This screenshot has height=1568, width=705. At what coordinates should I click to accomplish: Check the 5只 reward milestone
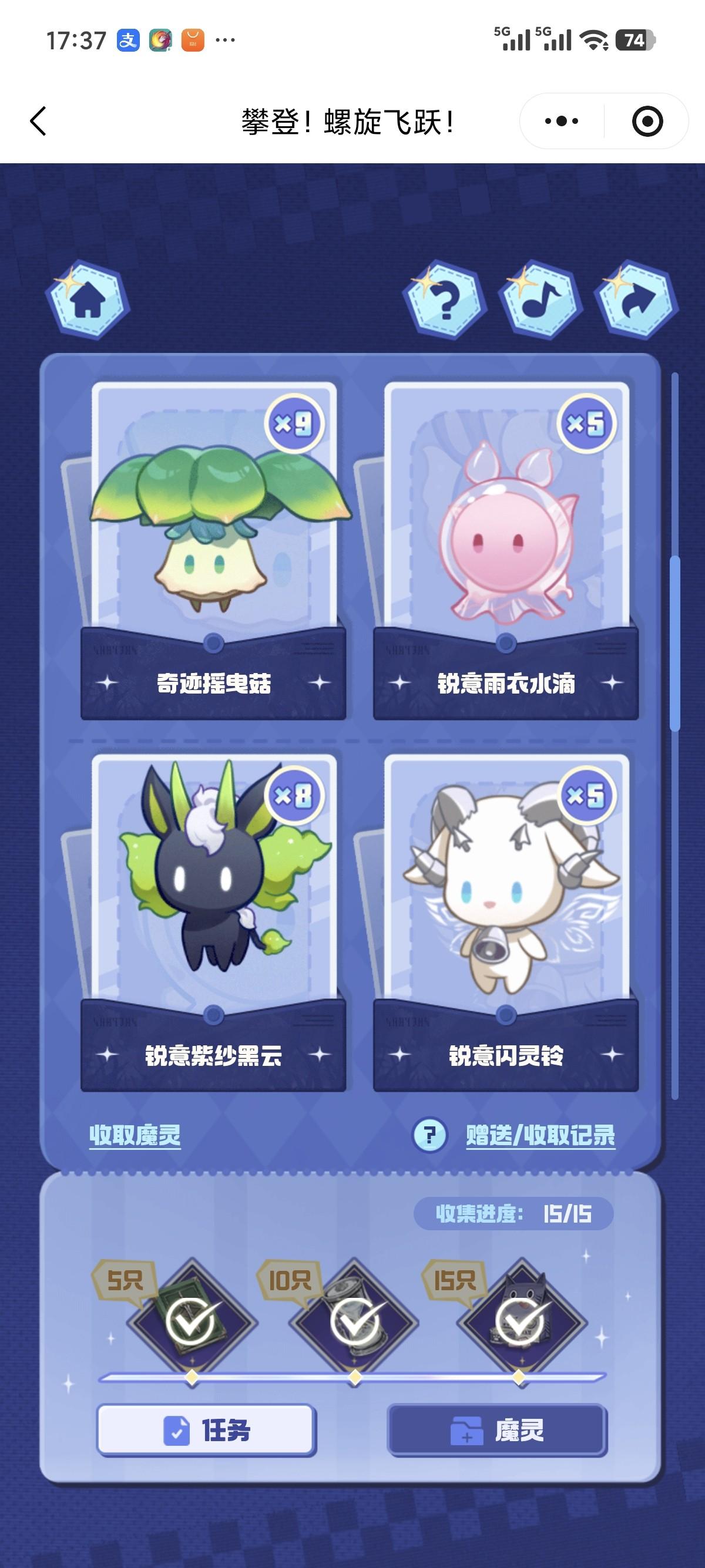point(192,1322)
